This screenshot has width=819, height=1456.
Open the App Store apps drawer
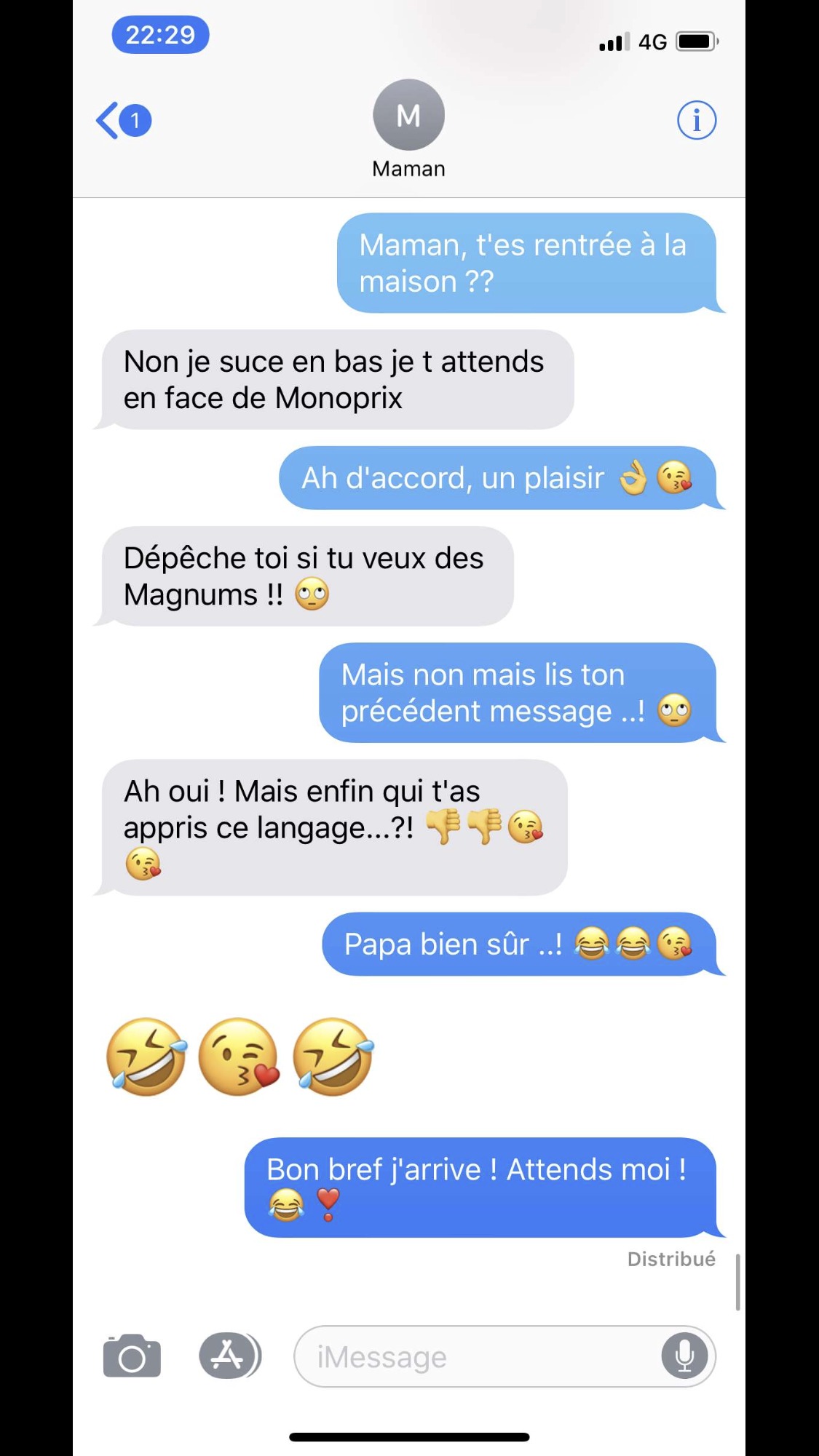tap(229, 1356)
